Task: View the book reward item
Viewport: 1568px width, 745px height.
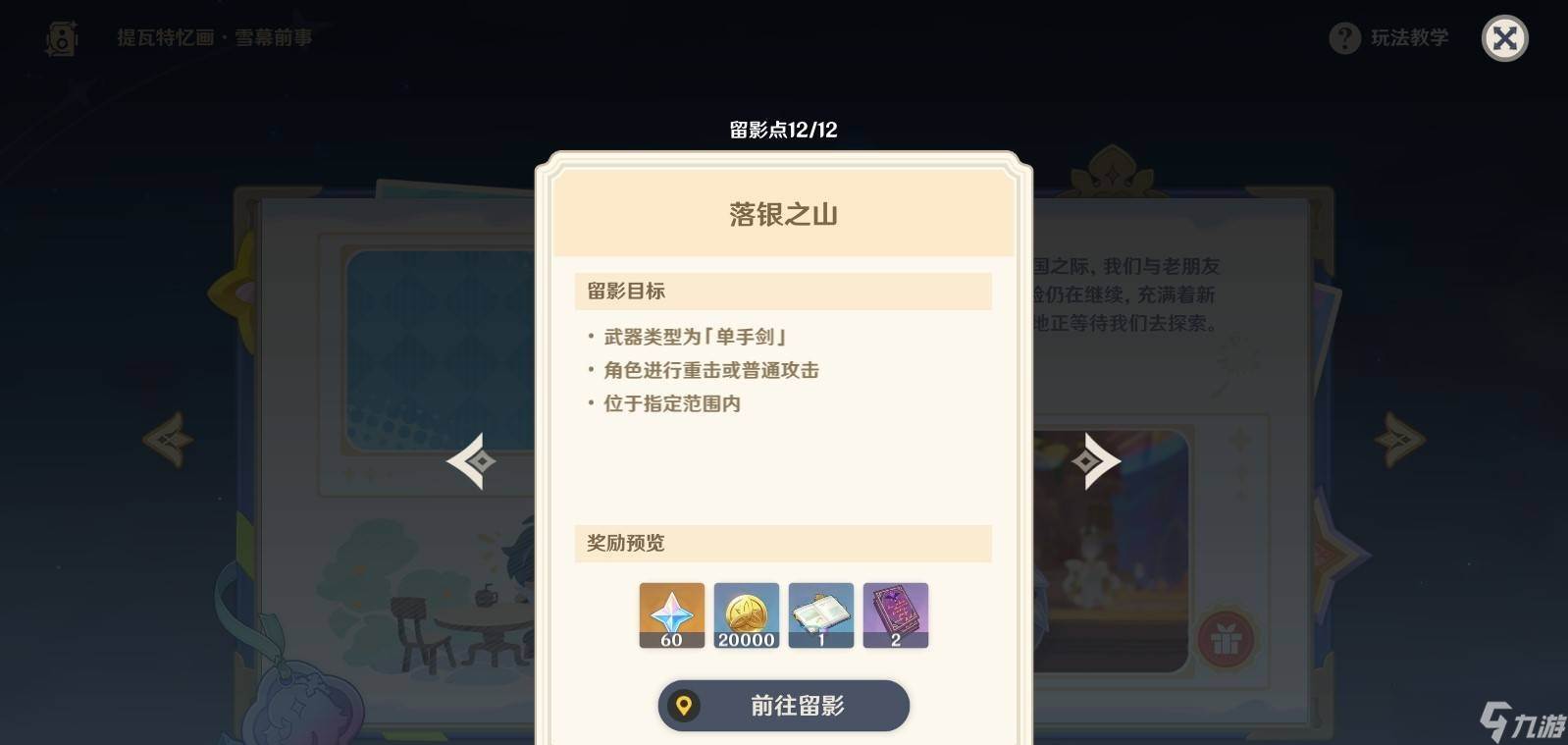Action: click(x=820, y=615)
